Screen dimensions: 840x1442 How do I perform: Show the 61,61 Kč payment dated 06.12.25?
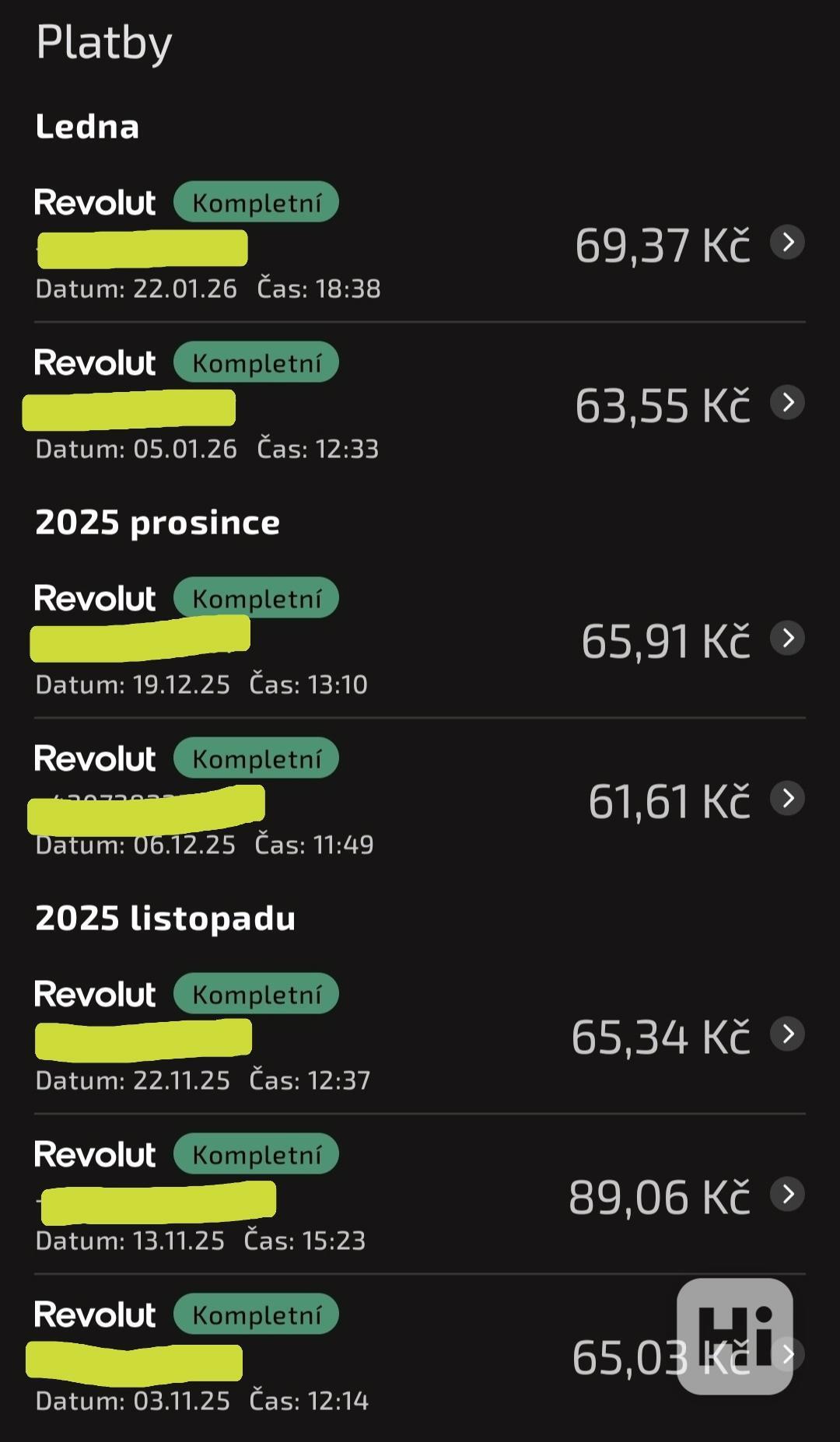[x=787, y=799]
